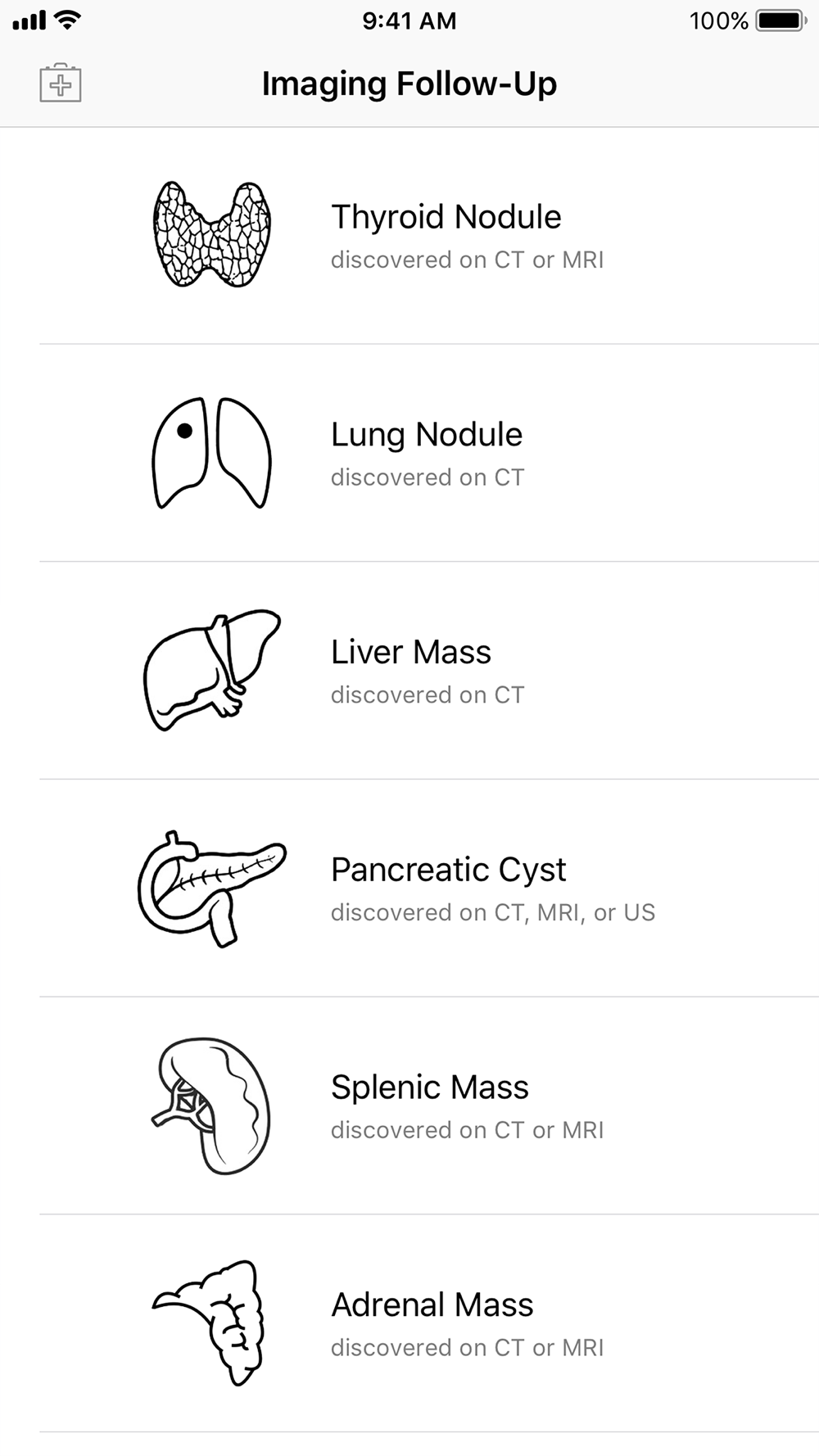Open the Splenic Mass row
The image size is (819, 1456).
point(409,1106)
